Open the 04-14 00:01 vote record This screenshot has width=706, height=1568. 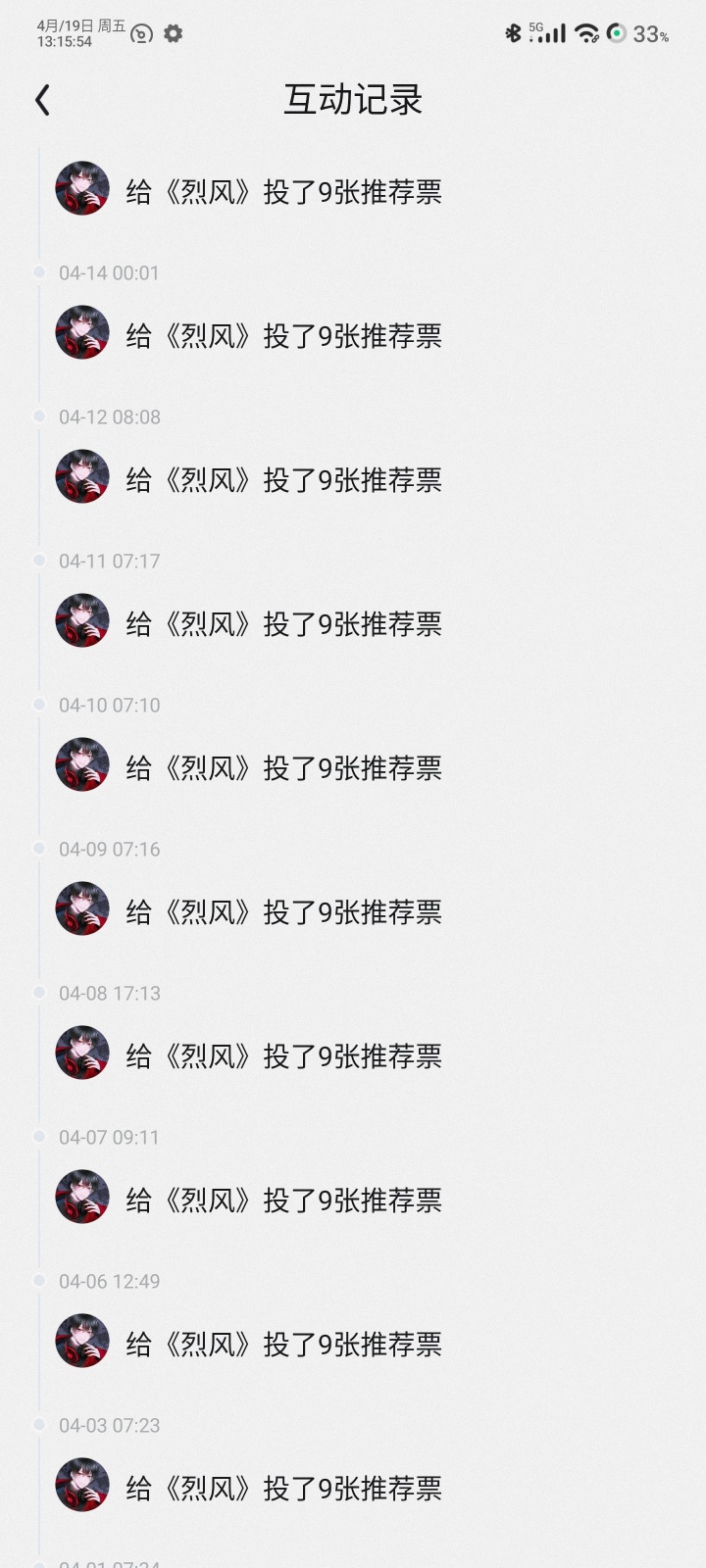pos(283,336)
